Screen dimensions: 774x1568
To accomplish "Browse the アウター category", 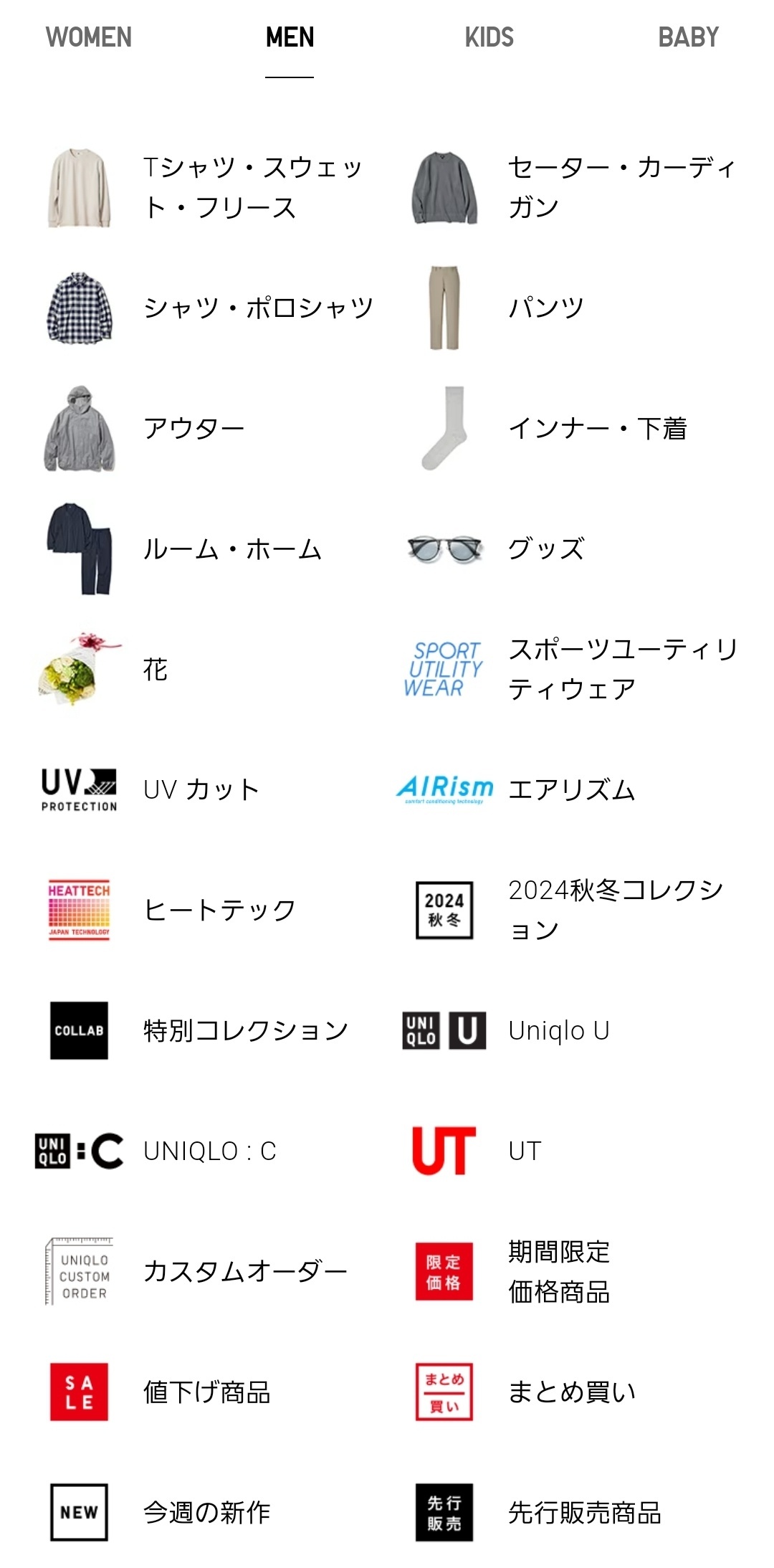I will (193, 429).
